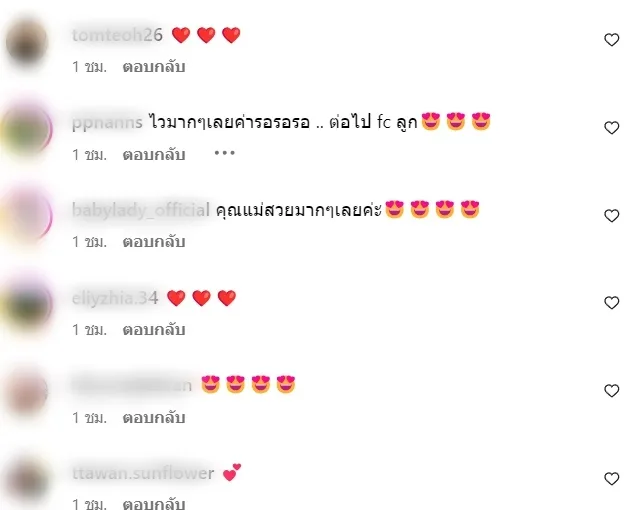The image size is (632, 510).
Task: Like the comment by ppnanns
Action: [611, 128]
